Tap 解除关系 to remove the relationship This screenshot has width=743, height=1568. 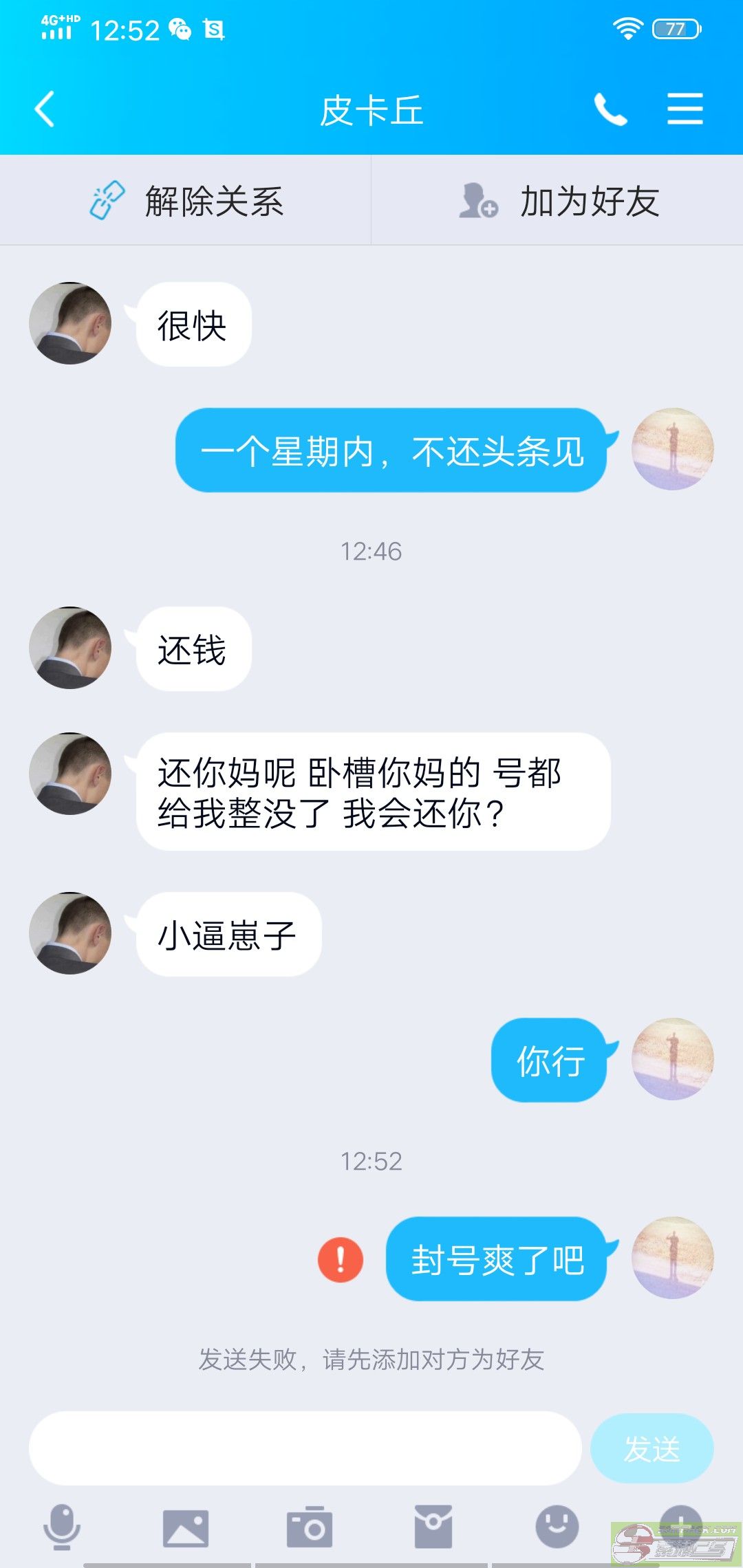pyautogui.click(x=186, y=201)
